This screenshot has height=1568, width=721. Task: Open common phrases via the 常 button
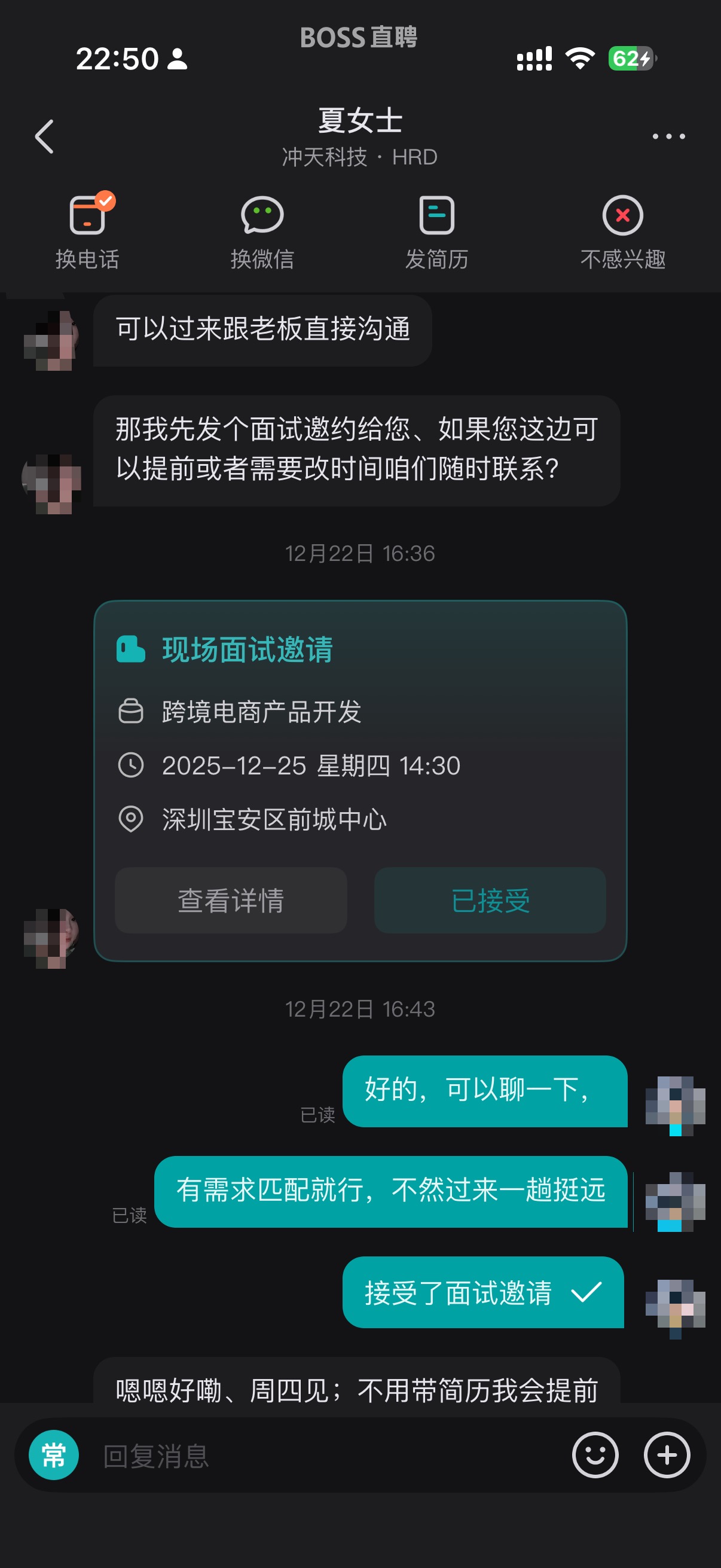(x=54, y=1456)
